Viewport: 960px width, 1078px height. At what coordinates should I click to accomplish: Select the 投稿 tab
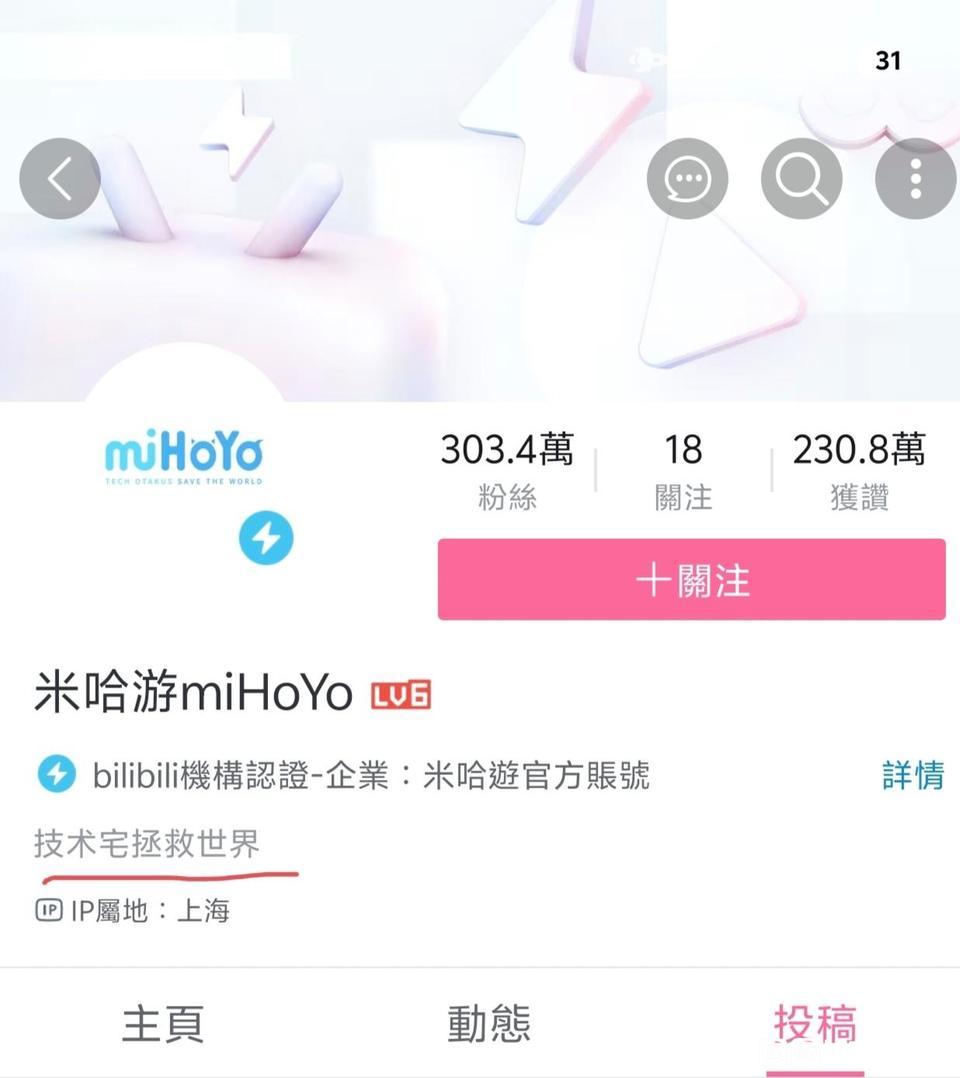click(815, 1024)
